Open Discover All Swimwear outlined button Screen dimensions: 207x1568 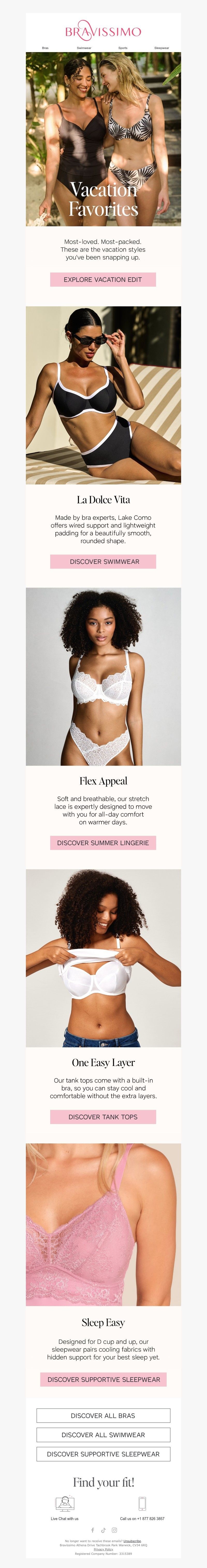coord(103,1435)
